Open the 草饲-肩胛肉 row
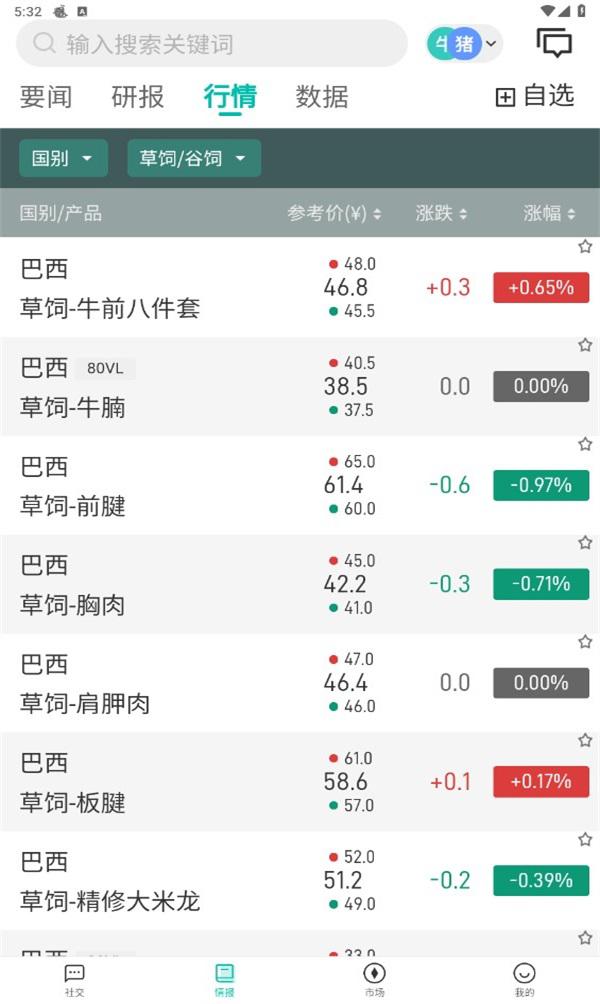Screen dimensions: 600x1004 (x=300, y=683)
